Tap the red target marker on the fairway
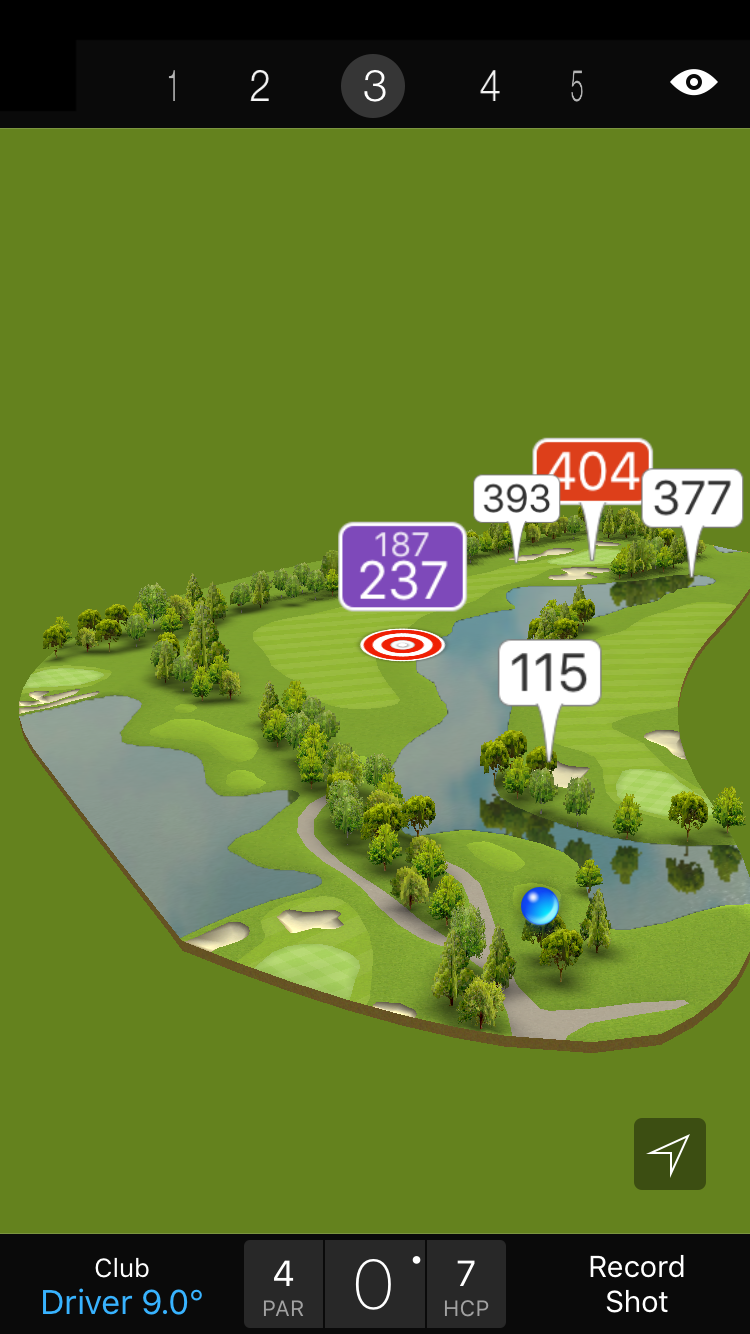The width and height of the screenshot is (750, 1334). pyautogui.click(x=402, y=645)
